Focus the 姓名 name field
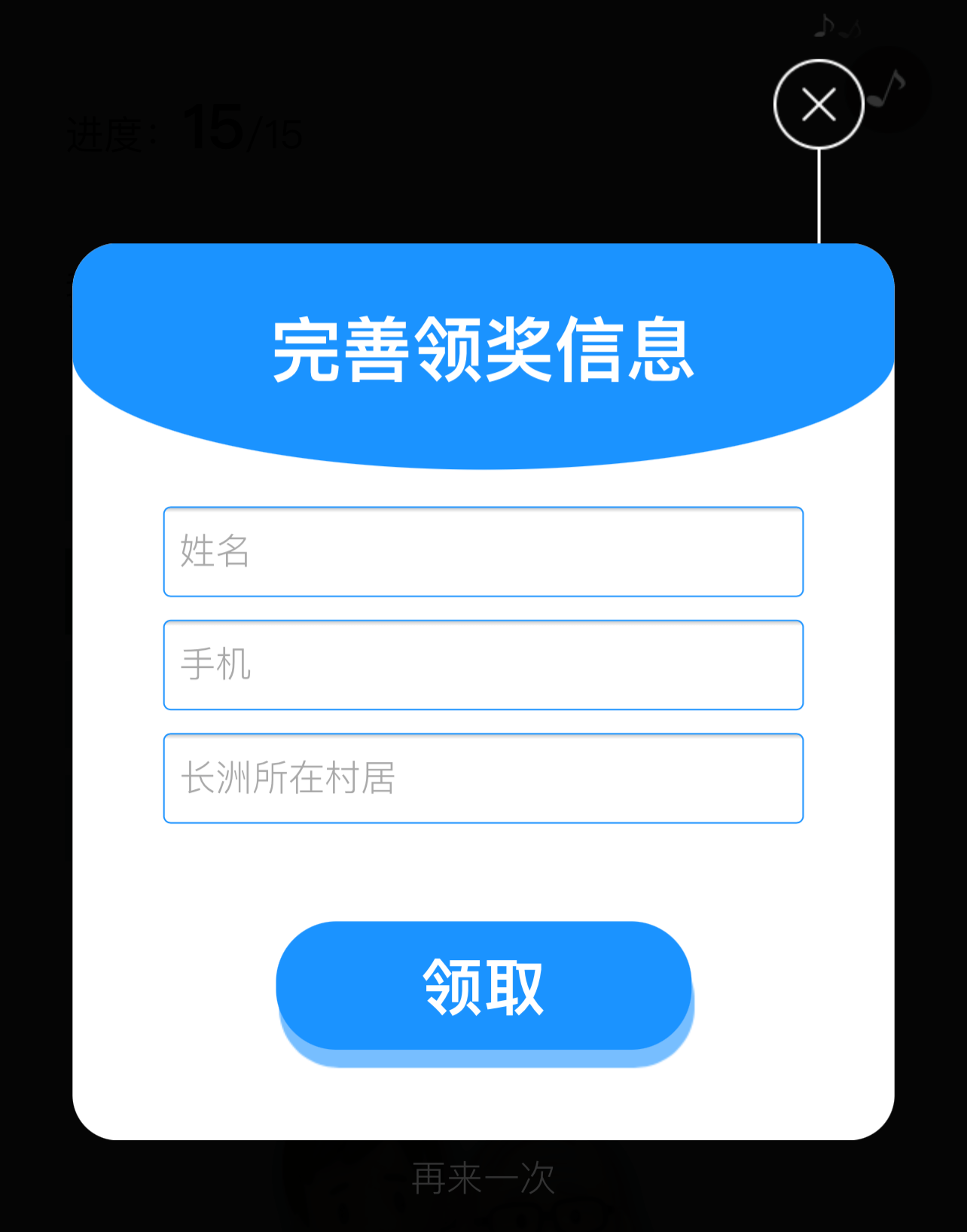This screenshot has height=1232, width=967. pos(483,551)
